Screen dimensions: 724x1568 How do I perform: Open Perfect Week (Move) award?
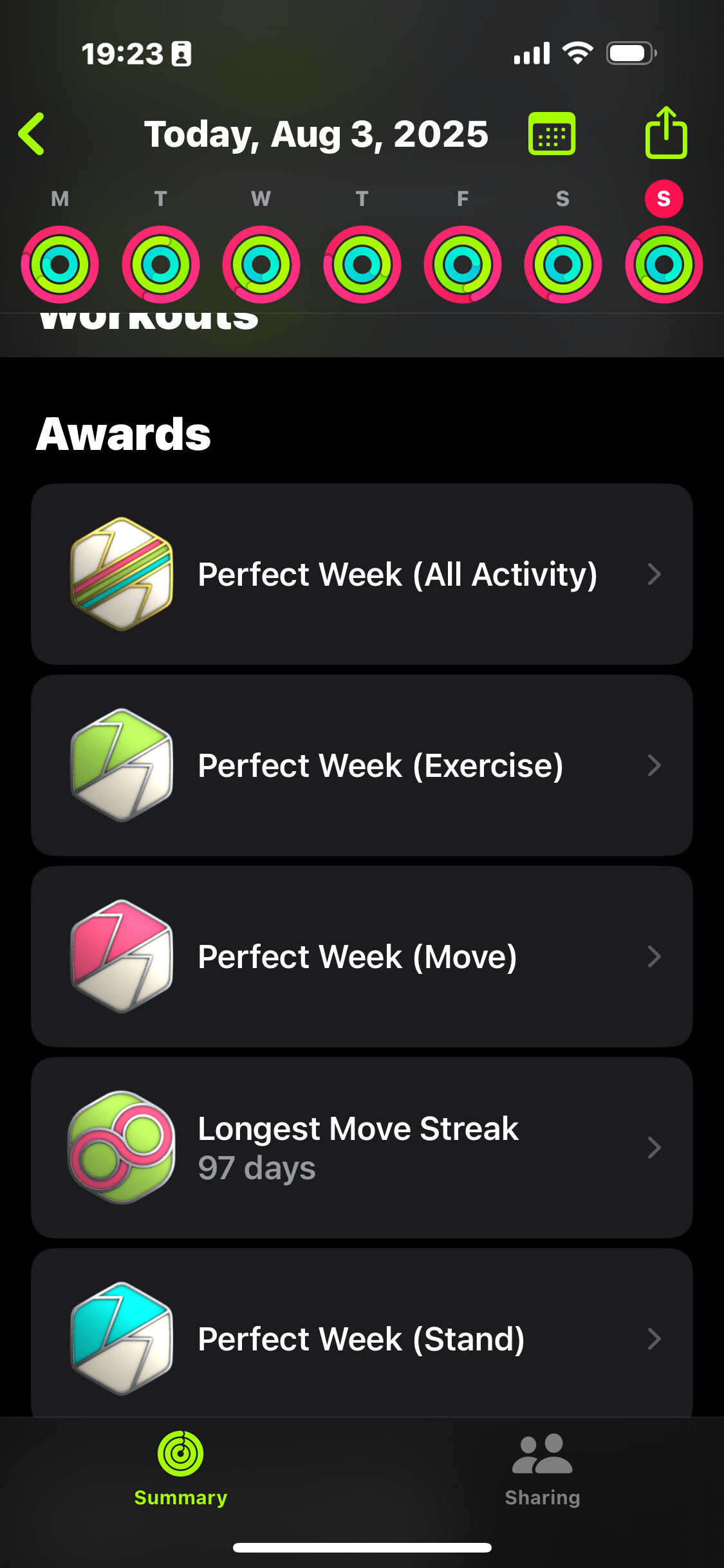[362, 957]
